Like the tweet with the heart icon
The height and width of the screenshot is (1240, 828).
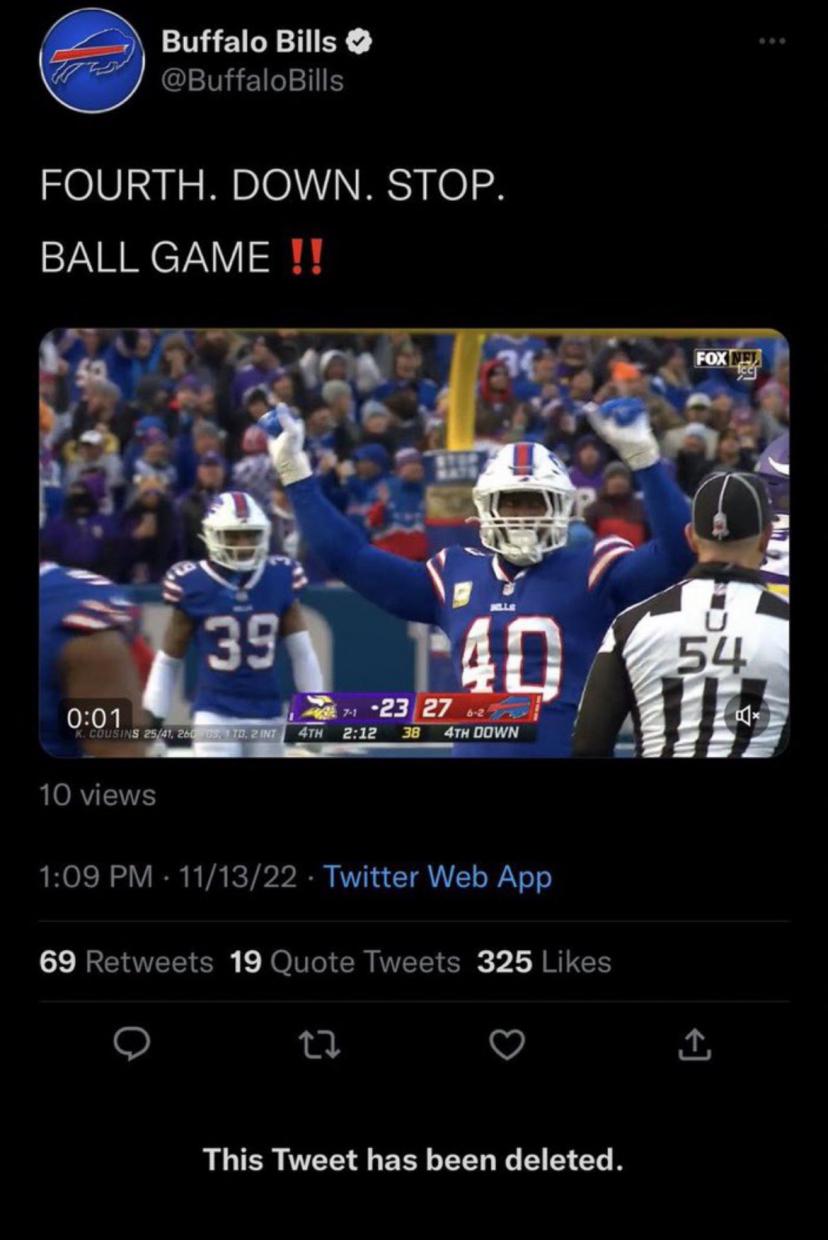[x=508, y=1044]
